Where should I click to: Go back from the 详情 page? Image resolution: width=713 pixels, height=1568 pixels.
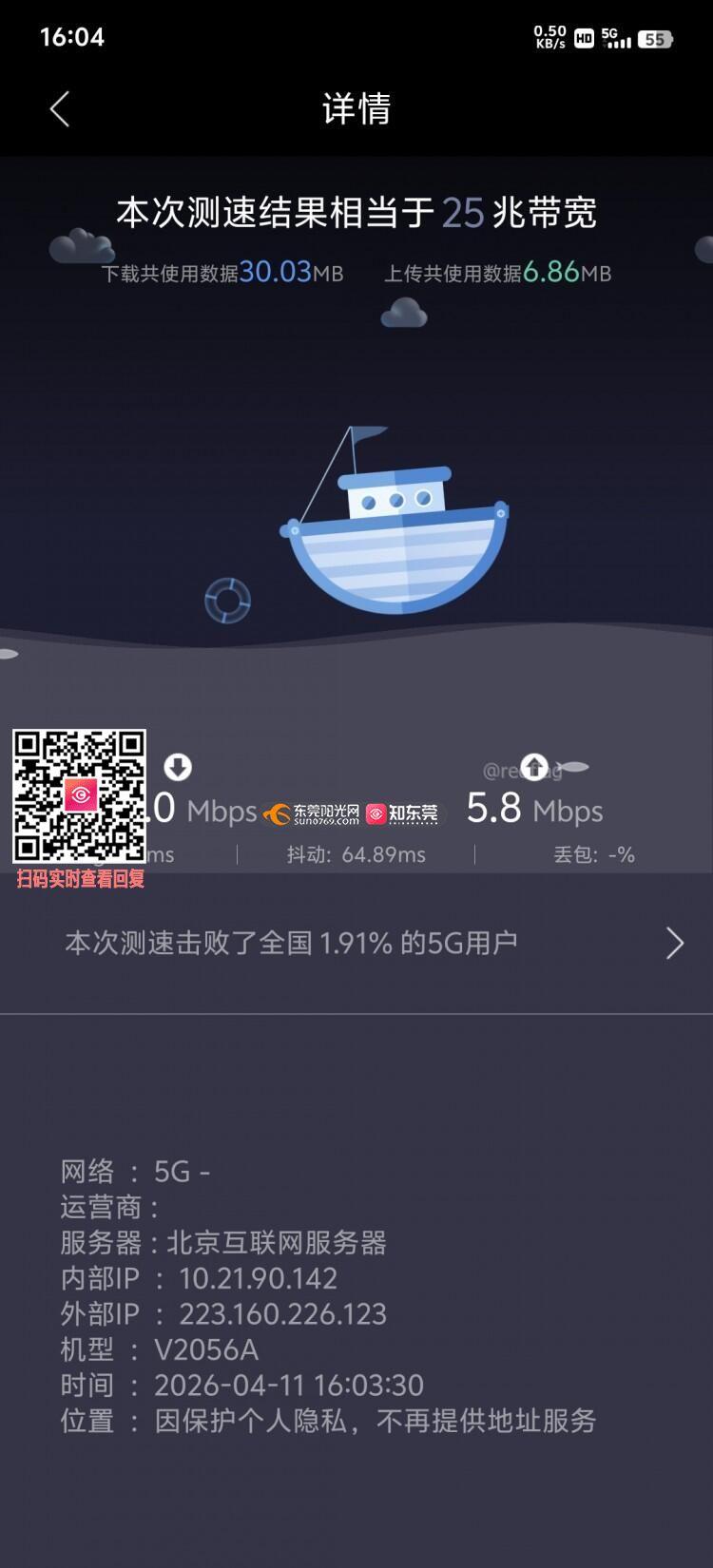pos(60,109)
